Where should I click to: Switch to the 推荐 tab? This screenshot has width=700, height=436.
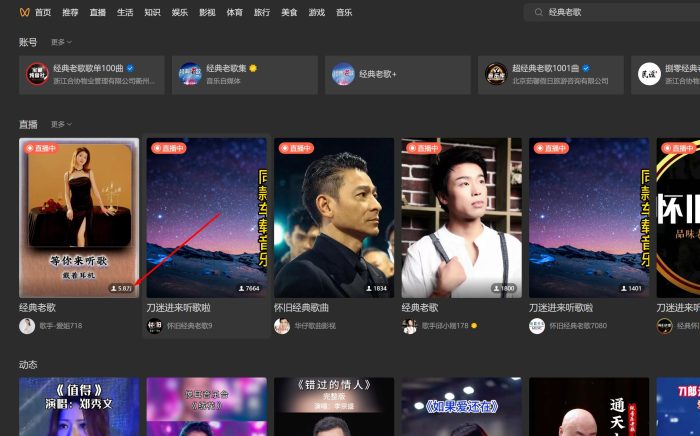[70, 13]
